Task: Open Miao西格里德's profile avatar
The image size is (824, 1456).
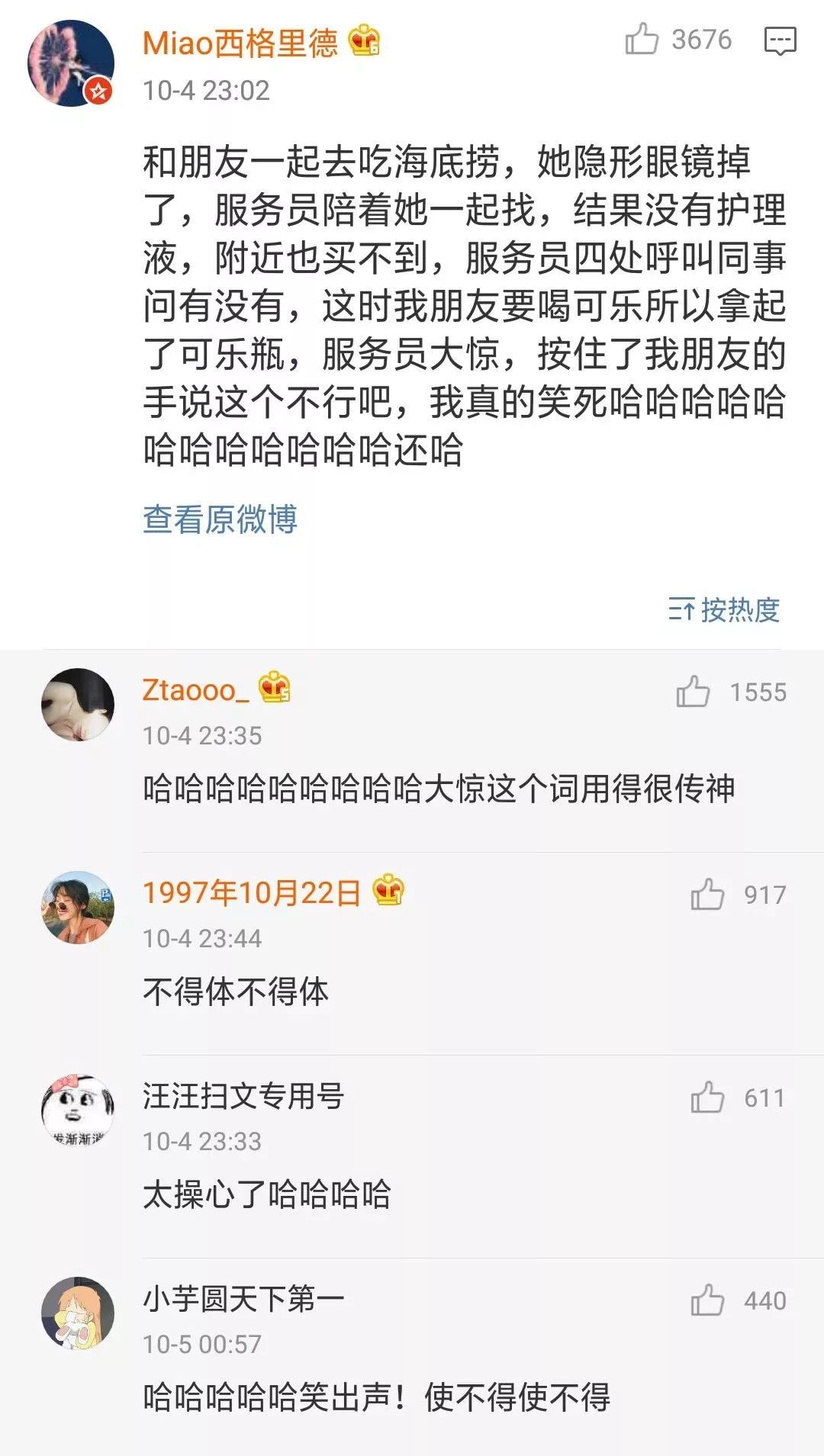Action: click(71, 63)
